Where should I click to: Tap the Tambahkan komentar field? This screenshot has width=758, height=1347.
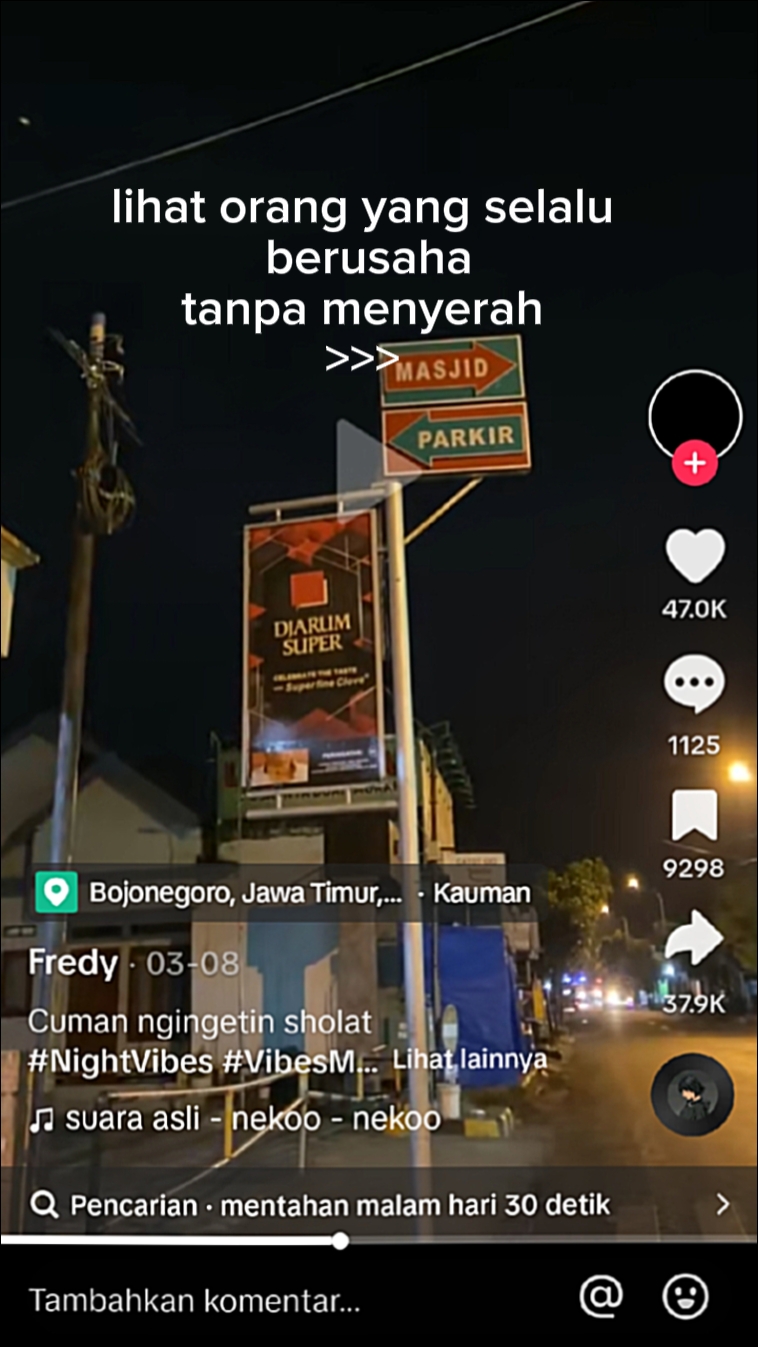pyautogui.click(x=195, y=1300)
